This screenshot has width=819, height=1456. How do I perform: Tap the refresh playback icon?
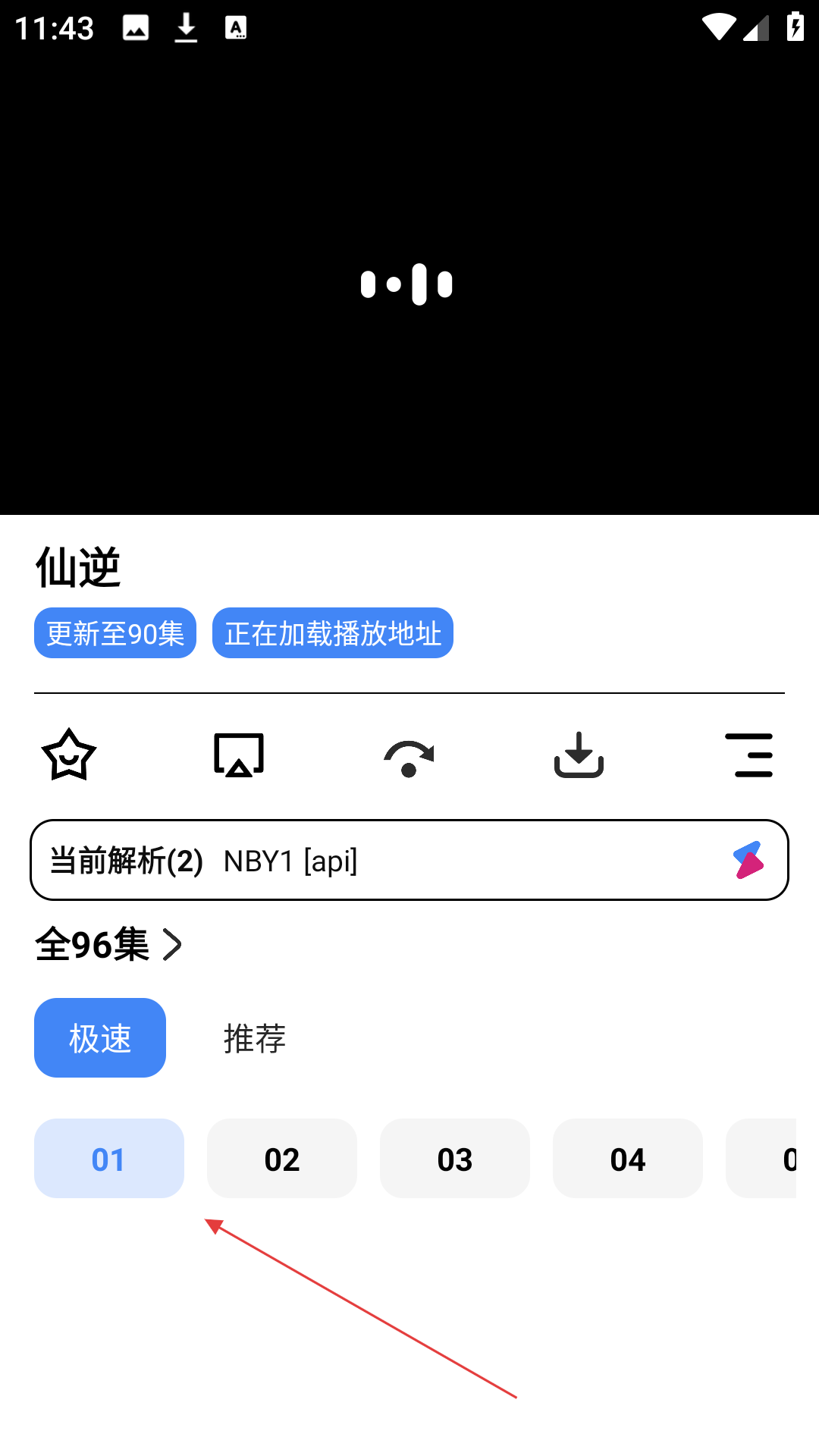(409, 756)
